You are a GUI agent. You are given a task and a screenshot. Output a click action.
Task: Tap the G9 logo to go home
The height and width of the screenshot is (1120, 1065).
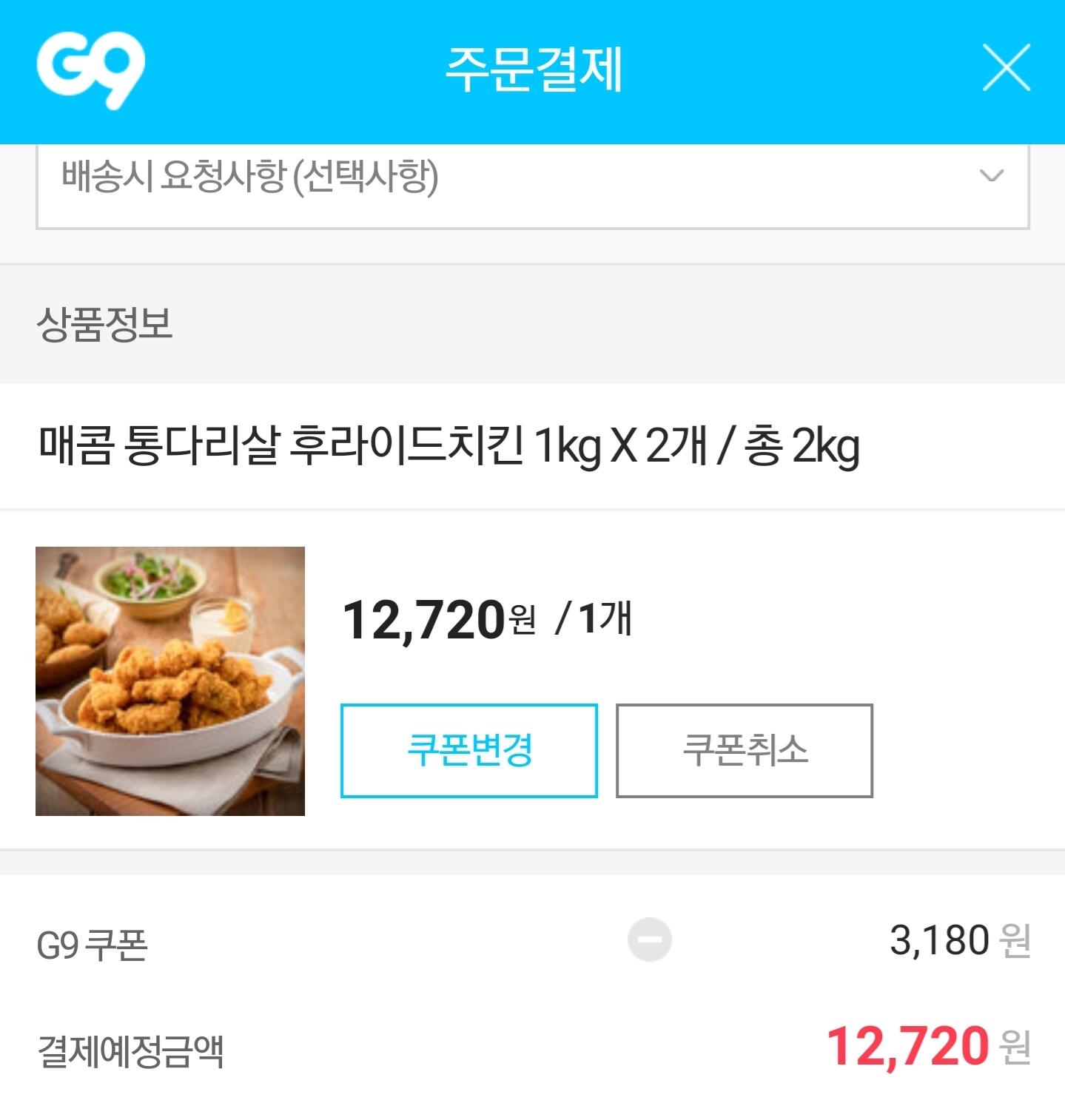pyautogui.click(x=90, y=72)
